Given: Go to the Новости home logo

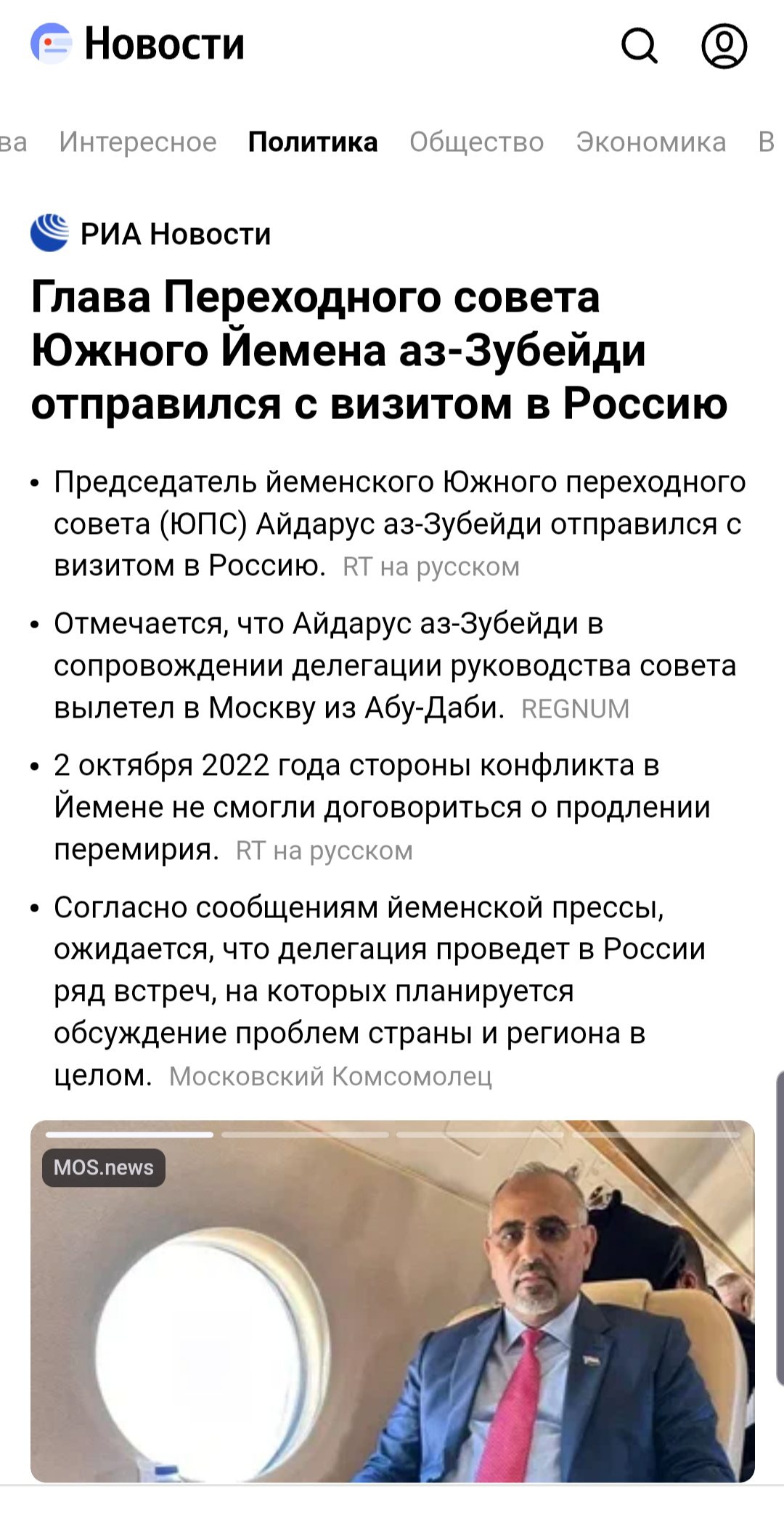Looking at the screenshot, I should [x=138, y=44].
